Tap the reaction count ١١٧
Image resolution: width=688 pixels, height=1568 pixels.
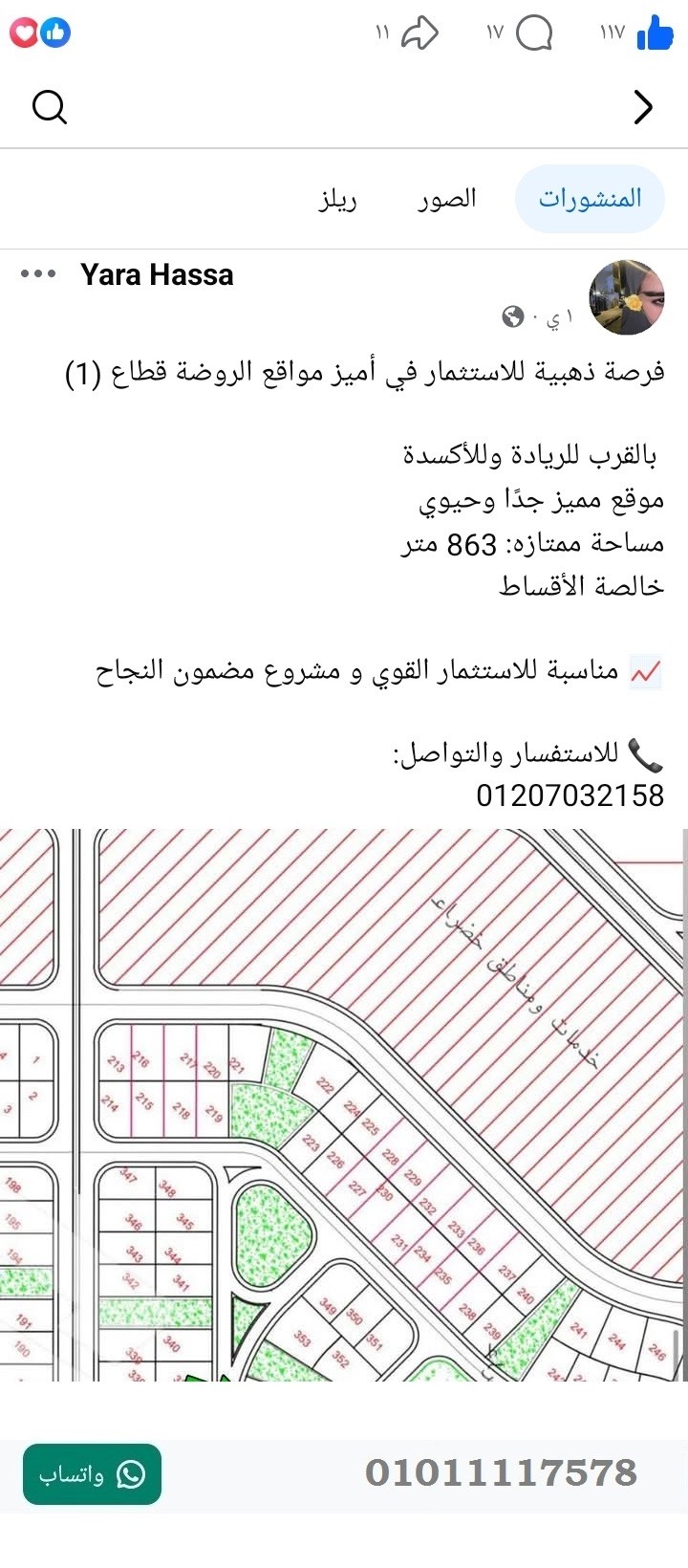click(612, 32)
